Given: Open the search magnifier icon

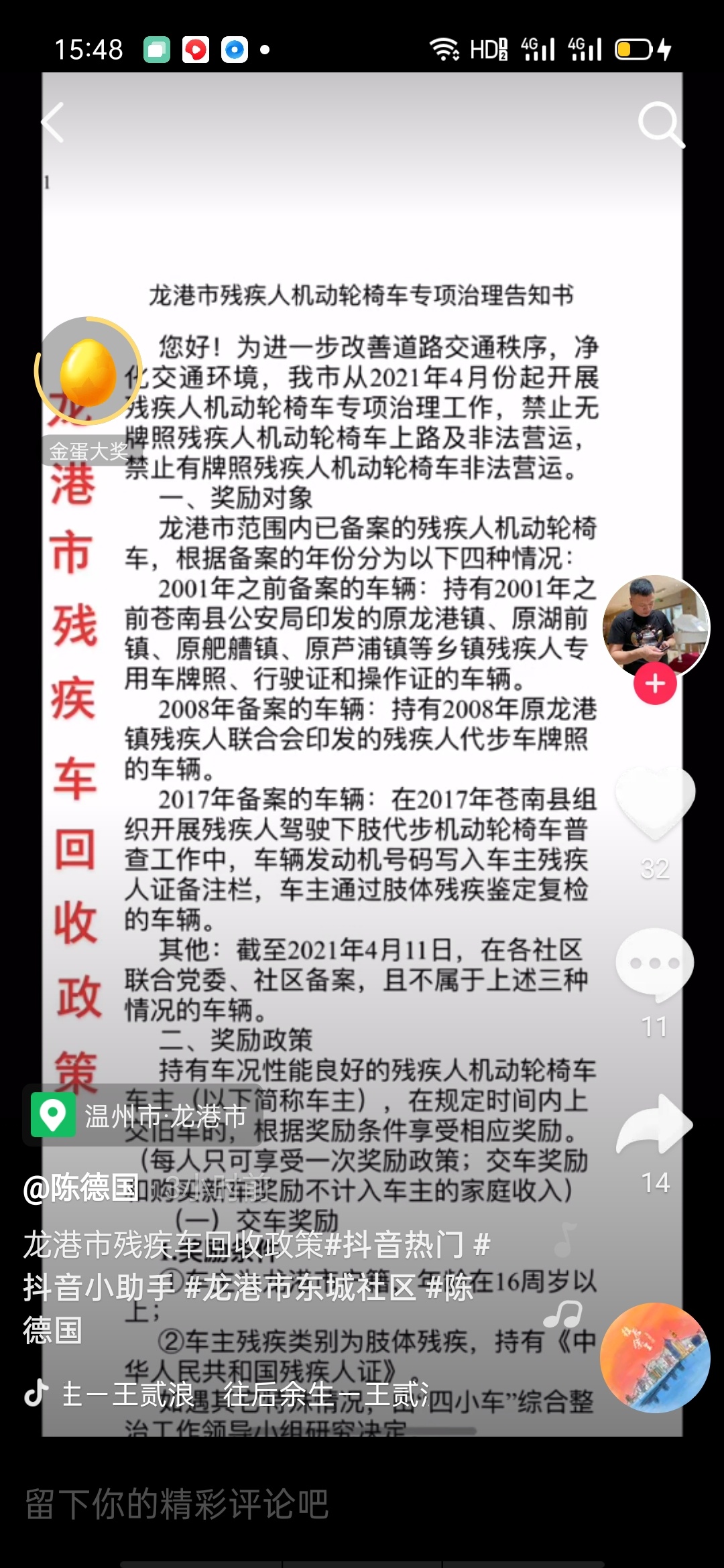Looking at the screenshot, I should pos(660,124).
